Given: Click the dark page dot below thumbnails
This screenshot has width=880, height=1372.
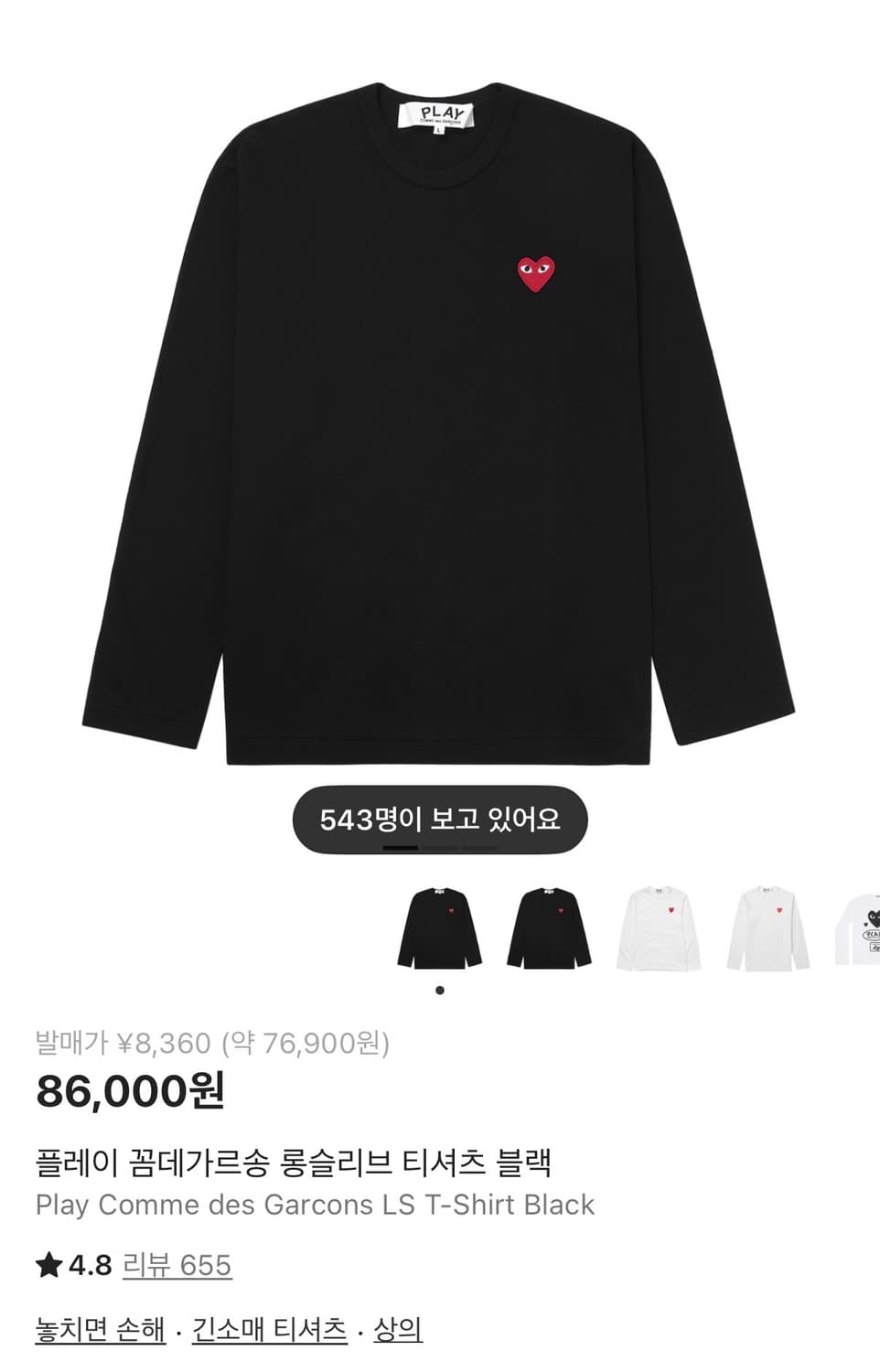Looking at the screenshot, I should click(x=440, y=989).
